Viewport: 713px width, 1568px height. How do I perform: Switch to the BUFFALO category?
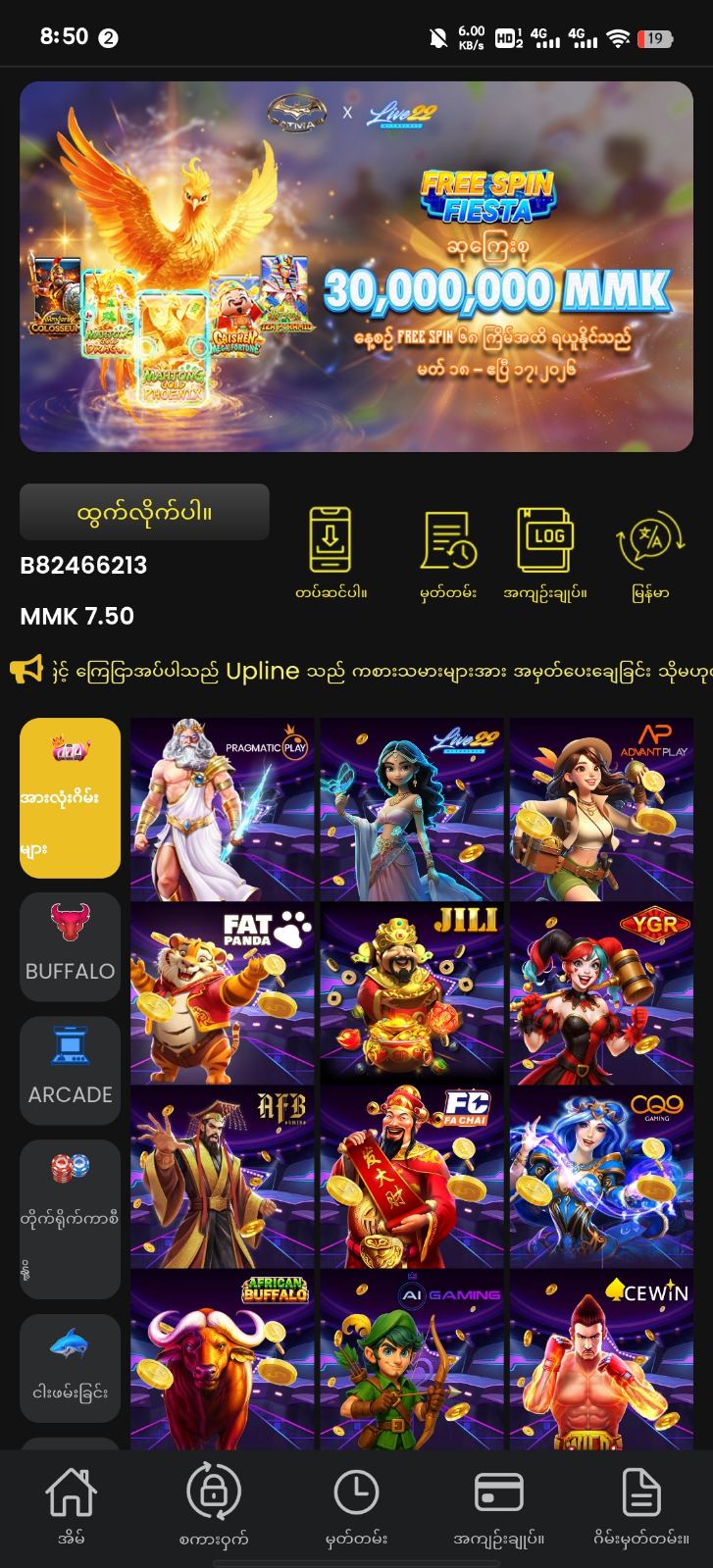point(71,946)
